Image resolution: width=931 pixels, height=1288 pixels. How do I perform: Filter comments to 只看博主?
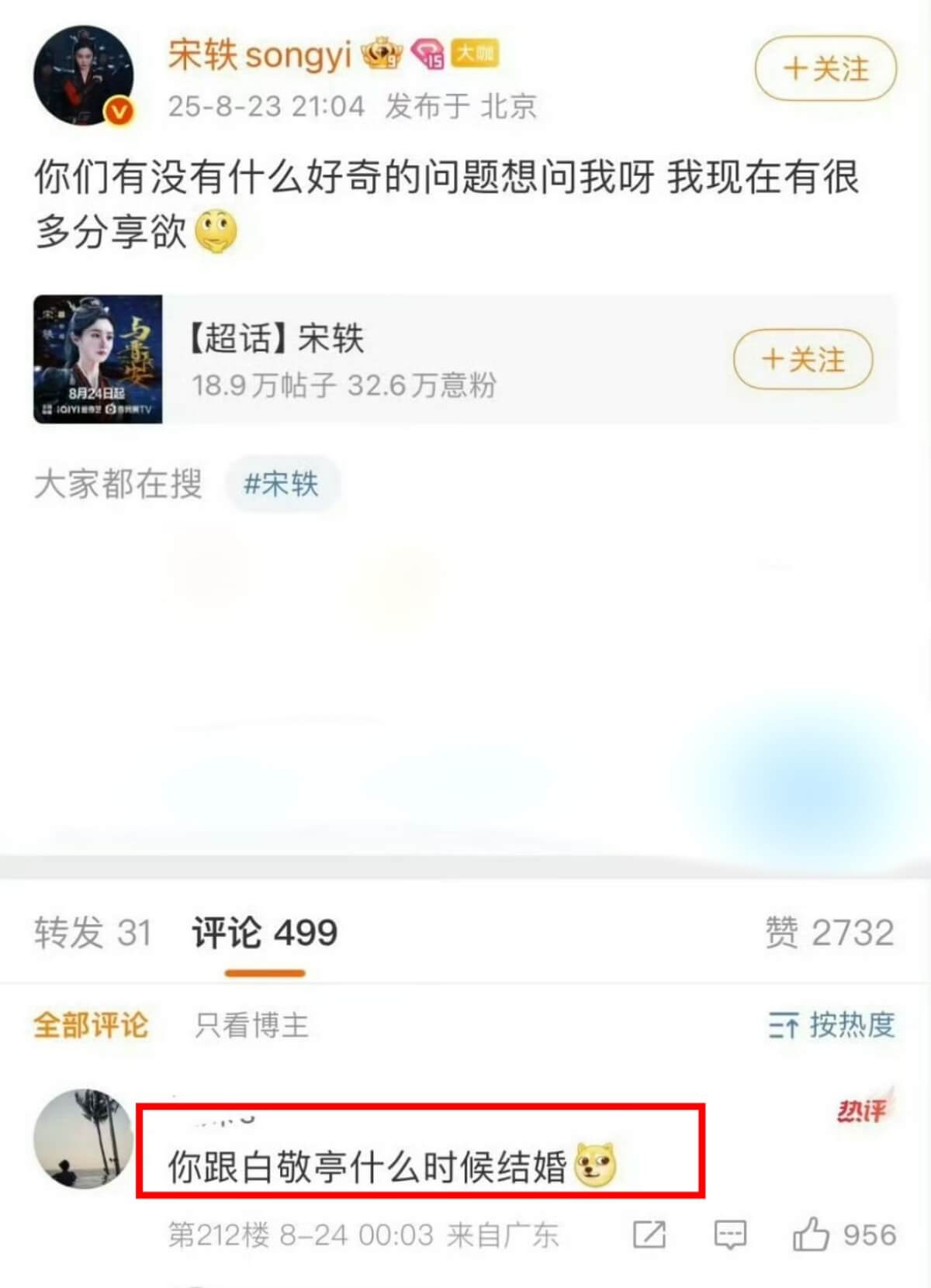pyautogui.click(x=251, y=1025)
